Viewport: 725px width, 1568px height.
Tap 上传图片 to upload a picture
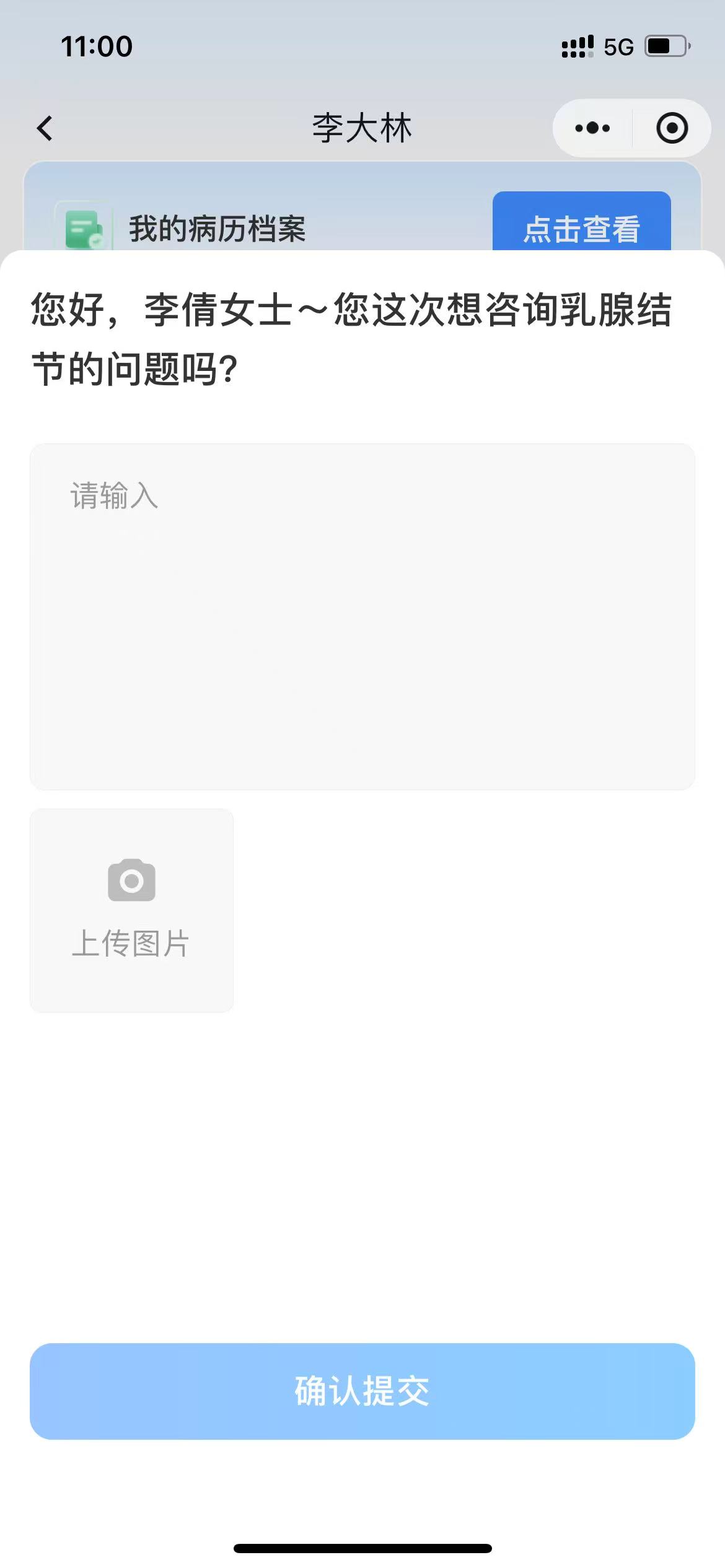coord(131,910)
